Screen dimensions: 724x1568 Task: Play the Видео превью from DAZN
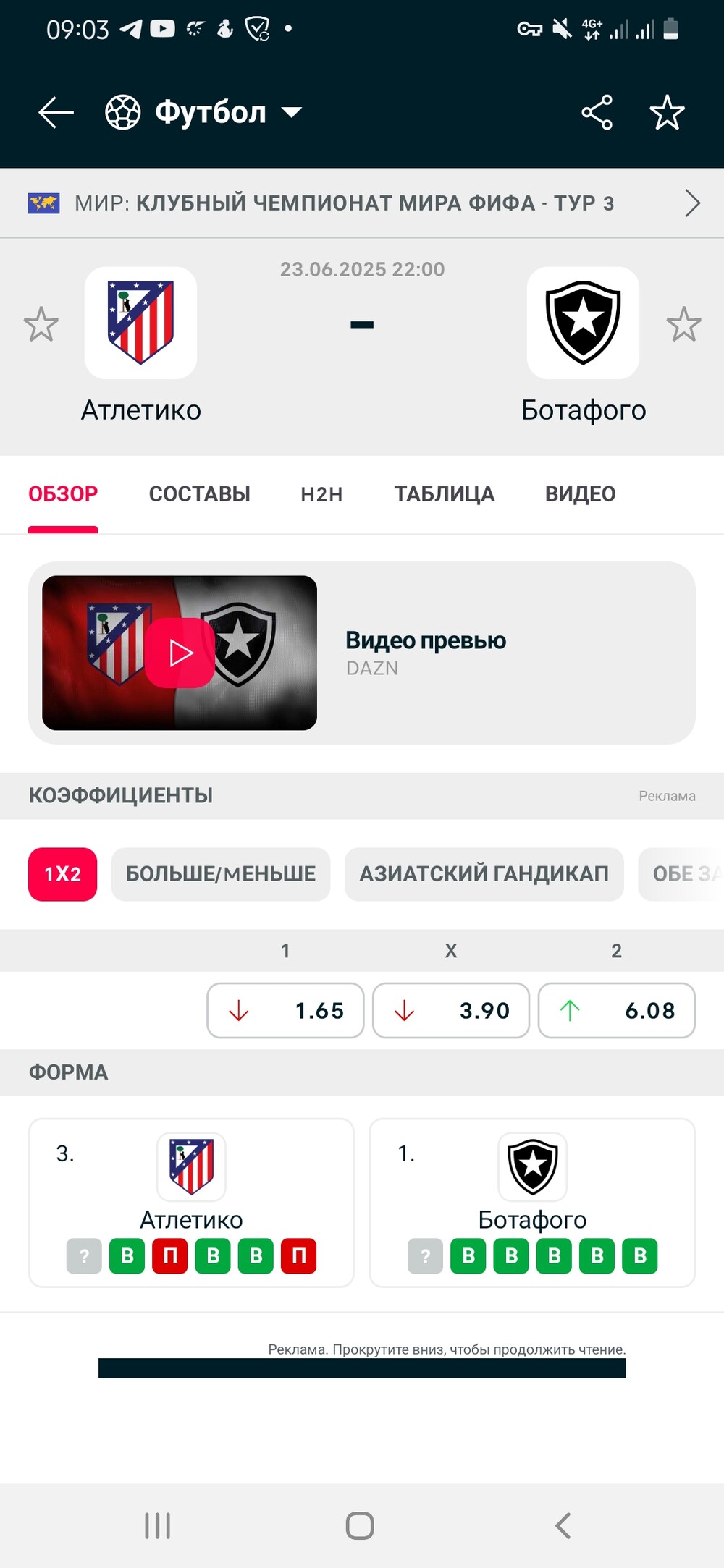(x=180, y=653)
